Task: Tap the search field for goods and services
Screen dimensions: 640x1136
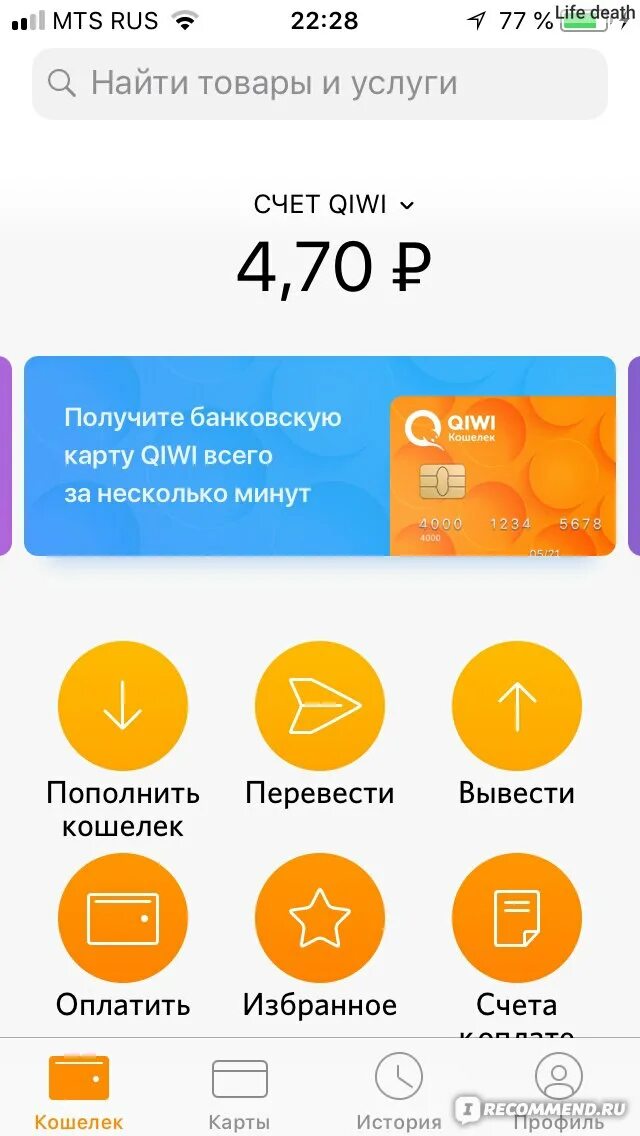Action: pos(320,83)
